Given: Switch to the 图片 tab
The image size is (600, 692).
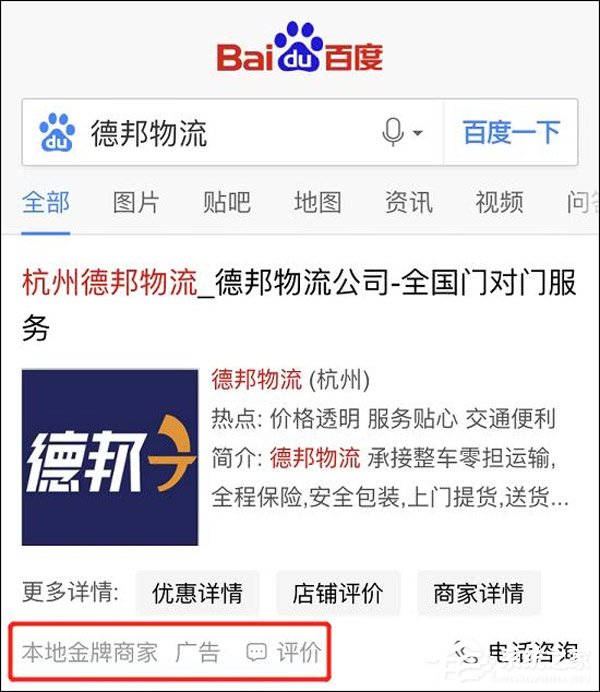Looking at the screenshot, I should click(136, 203).
